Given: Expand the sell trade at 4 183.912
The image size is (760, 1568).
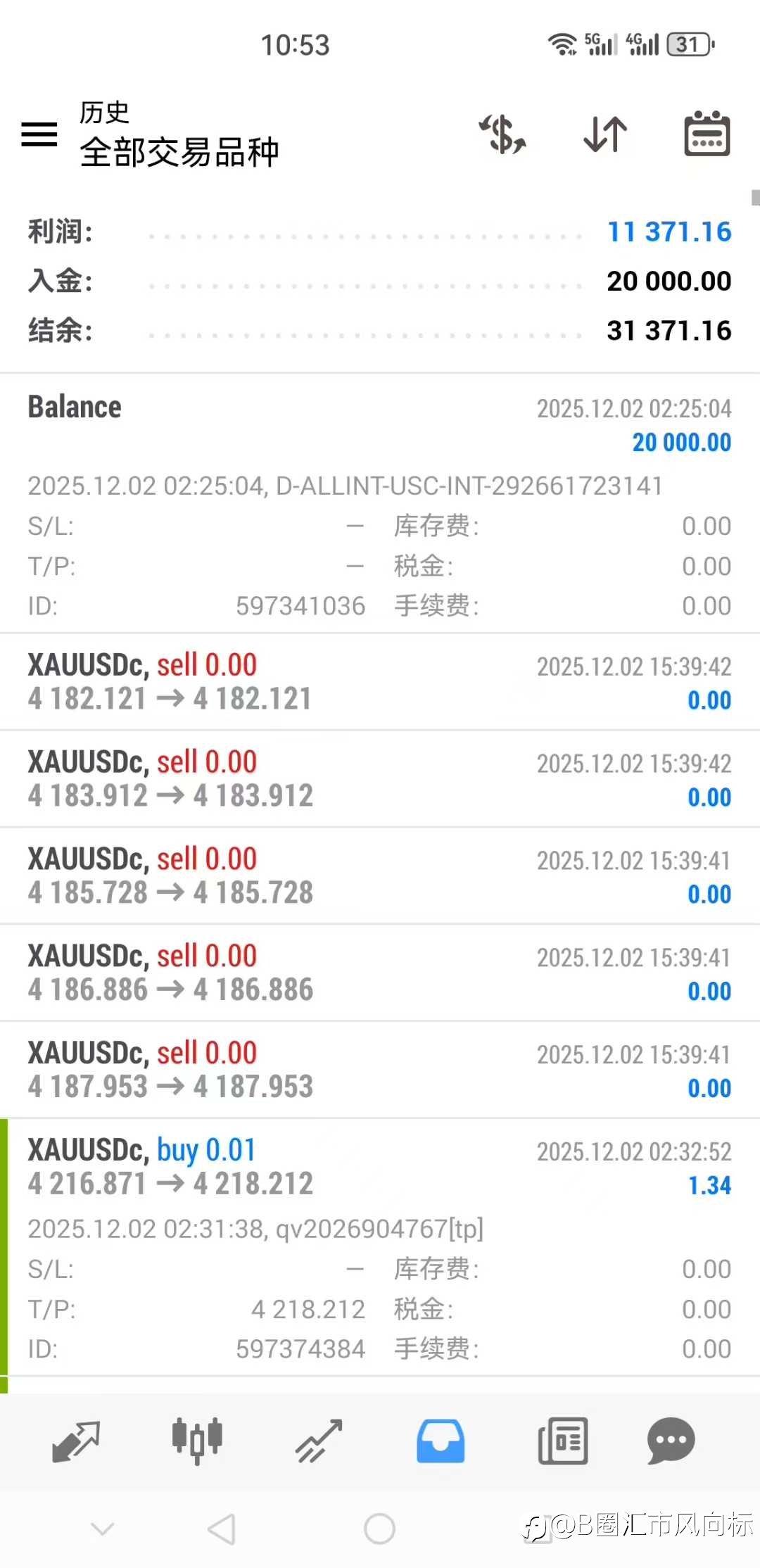Looking at the screenshot, I should tap(380, 778).
